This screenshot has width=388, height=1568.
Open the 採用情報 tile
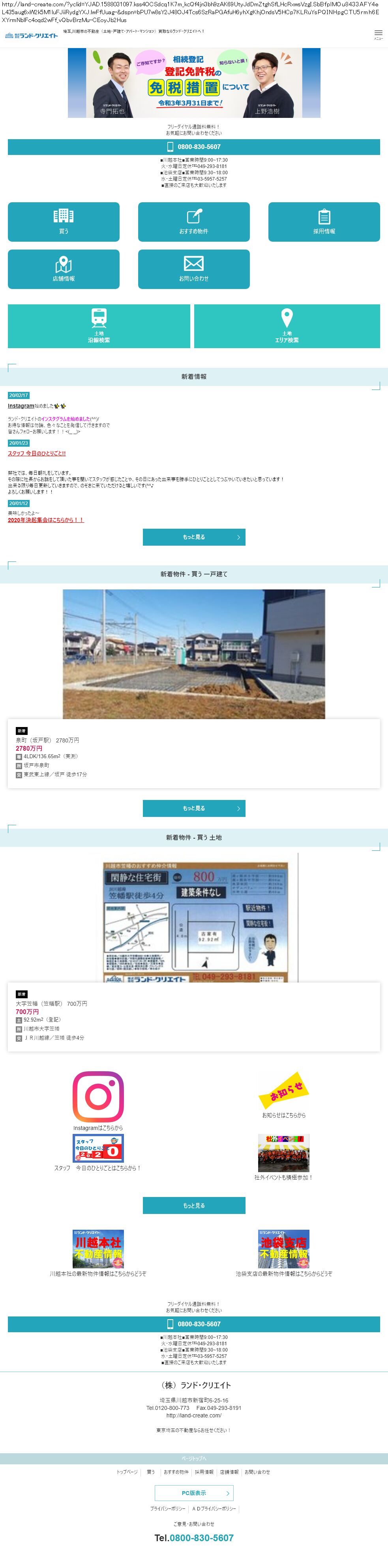tap(323, 222)
